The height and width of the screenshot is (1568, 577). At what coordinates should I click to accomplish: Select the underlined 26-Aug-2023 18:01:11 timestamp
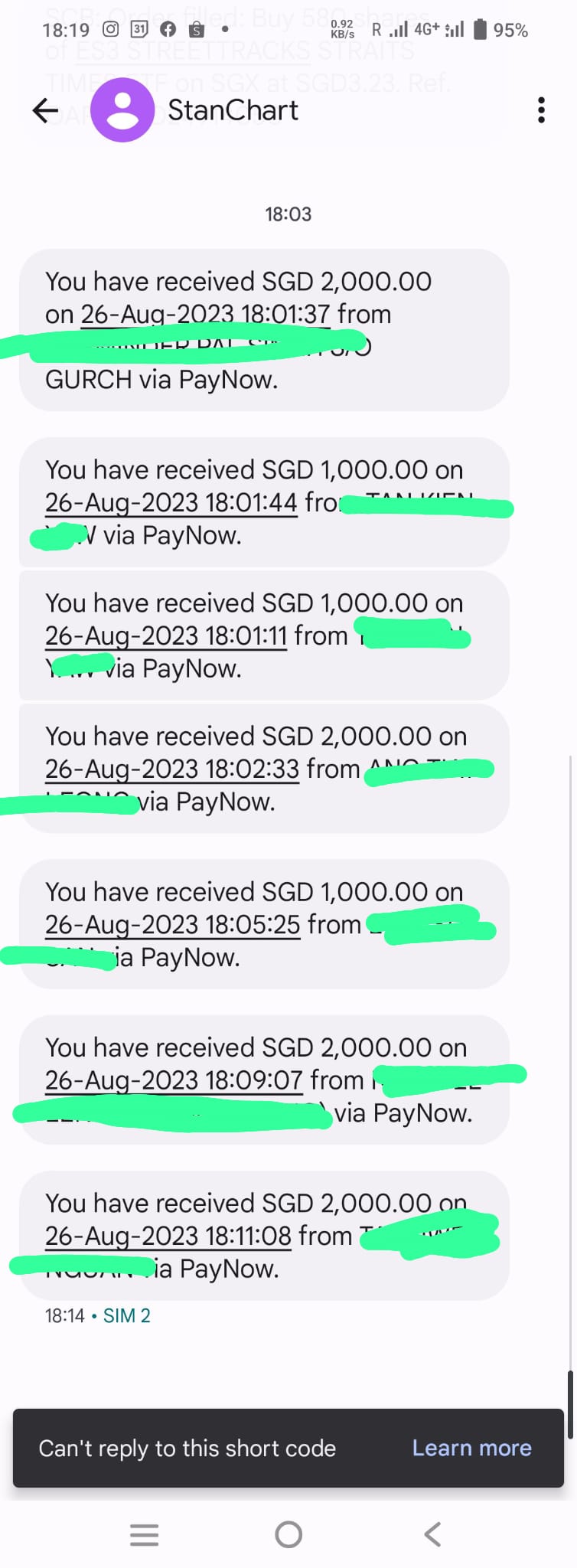pos(165,635)
